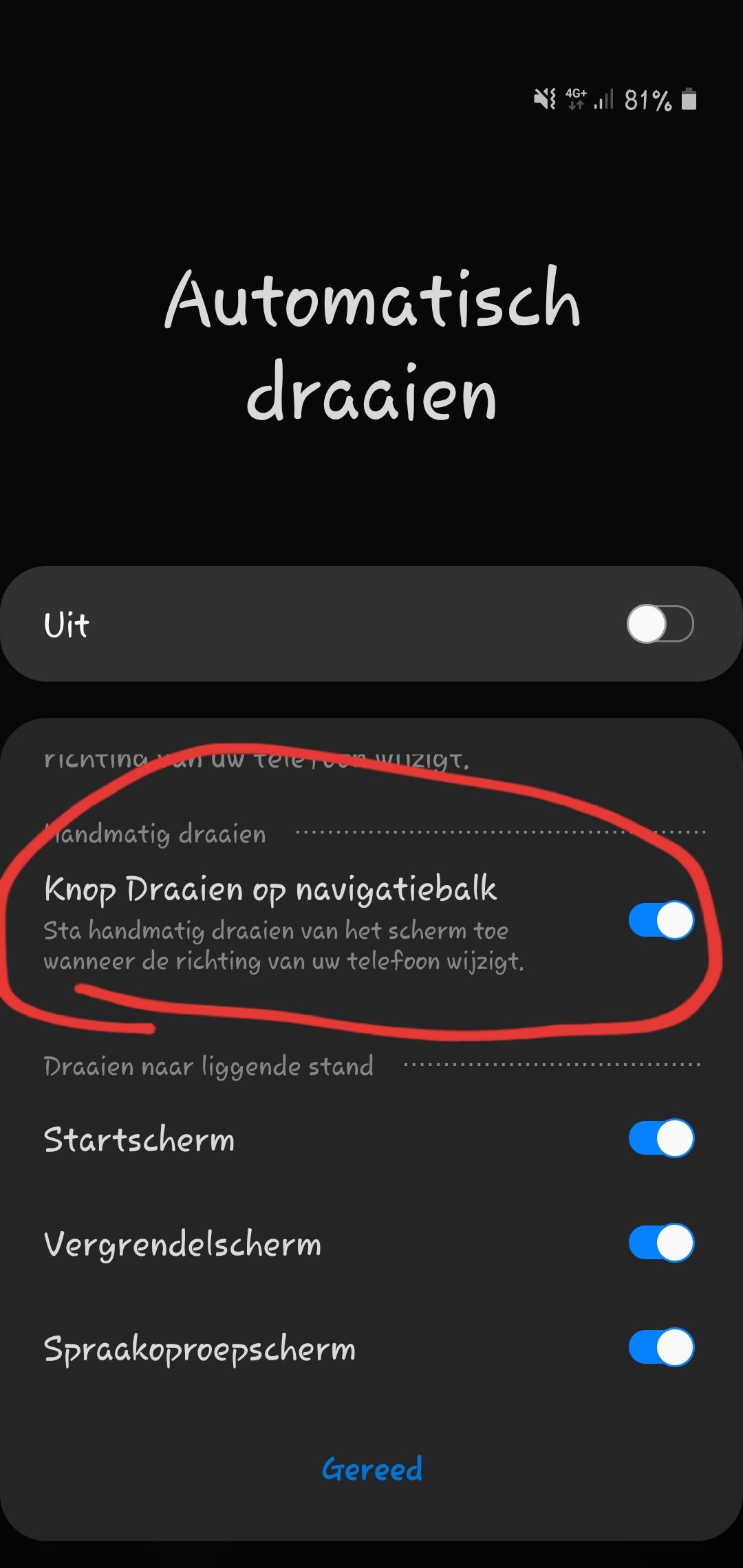Tap Gereed to finish
The image size is (743, 1568).
372,1469
